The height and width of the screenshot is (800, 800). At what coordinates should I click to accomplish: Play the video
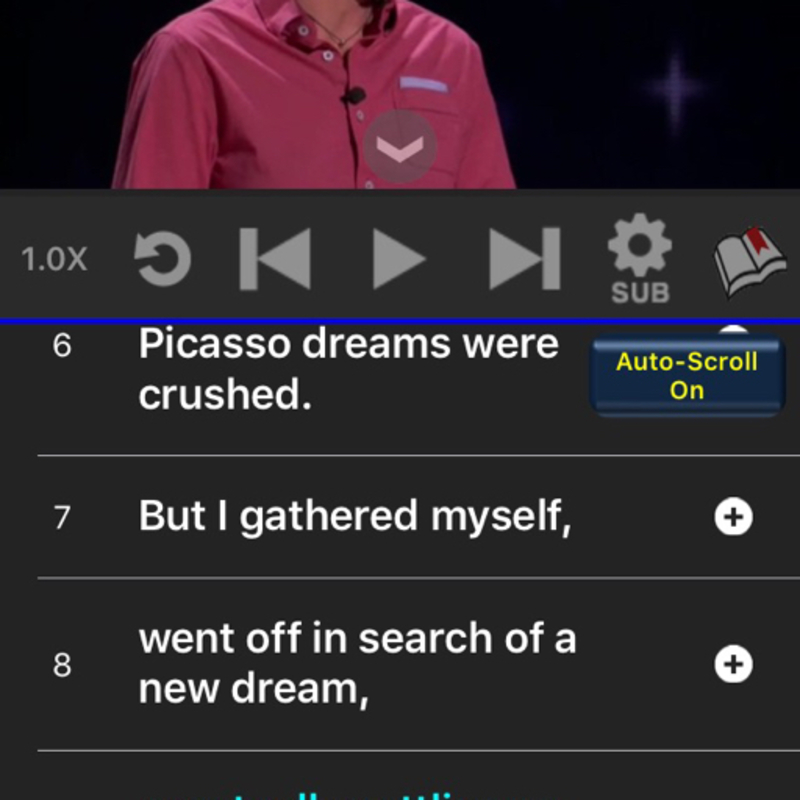pyautogui.click(x=398, y=259)
